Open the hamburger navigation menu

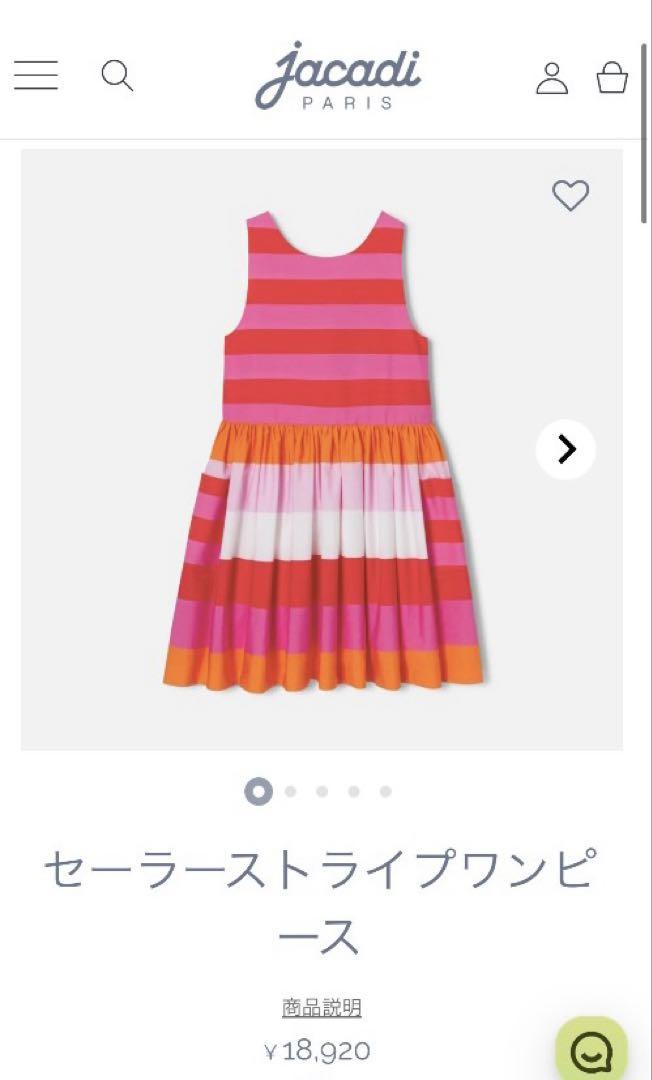click(x=36, y=76)
